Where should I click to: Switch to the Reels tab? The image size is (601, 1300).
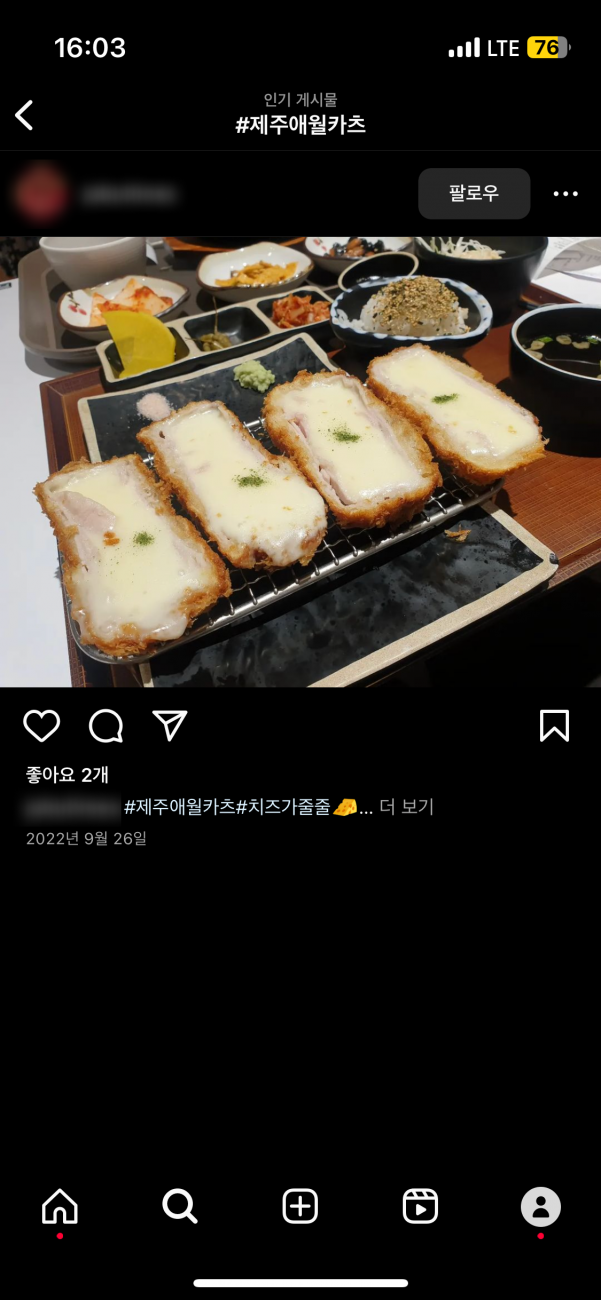pos(420,1206)
